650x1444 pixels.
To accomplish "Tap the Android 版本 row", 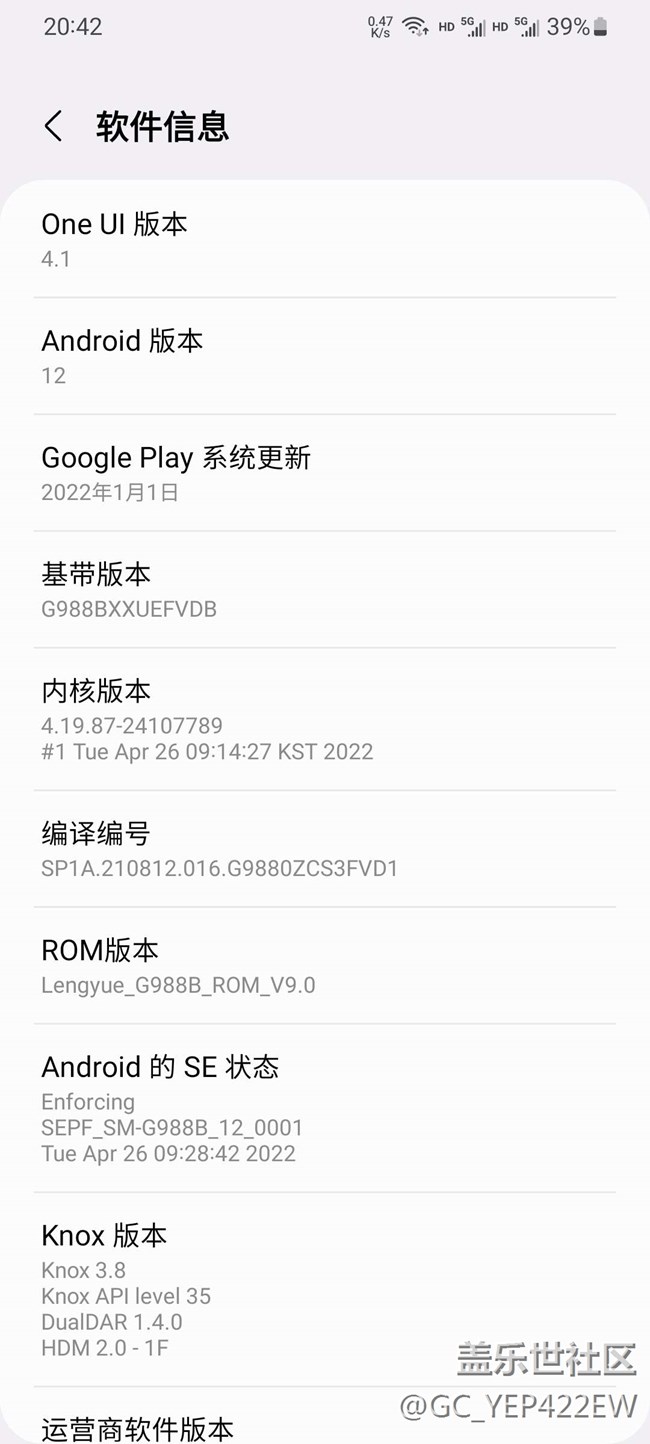I will [x=324, y=357].
